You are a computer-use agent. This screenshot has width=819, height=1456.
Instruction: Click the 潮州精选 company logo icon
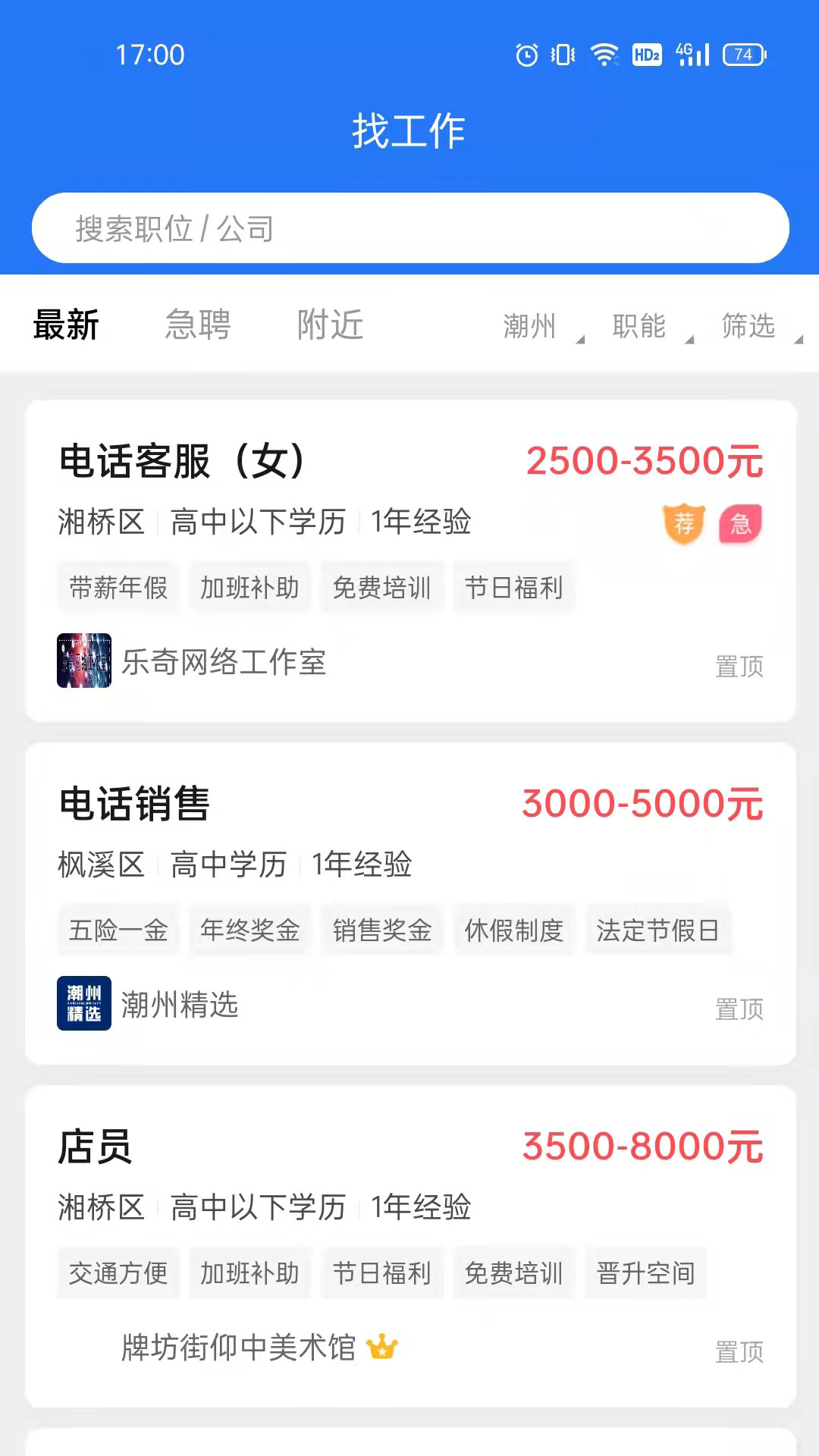(x=83, y=1003)
